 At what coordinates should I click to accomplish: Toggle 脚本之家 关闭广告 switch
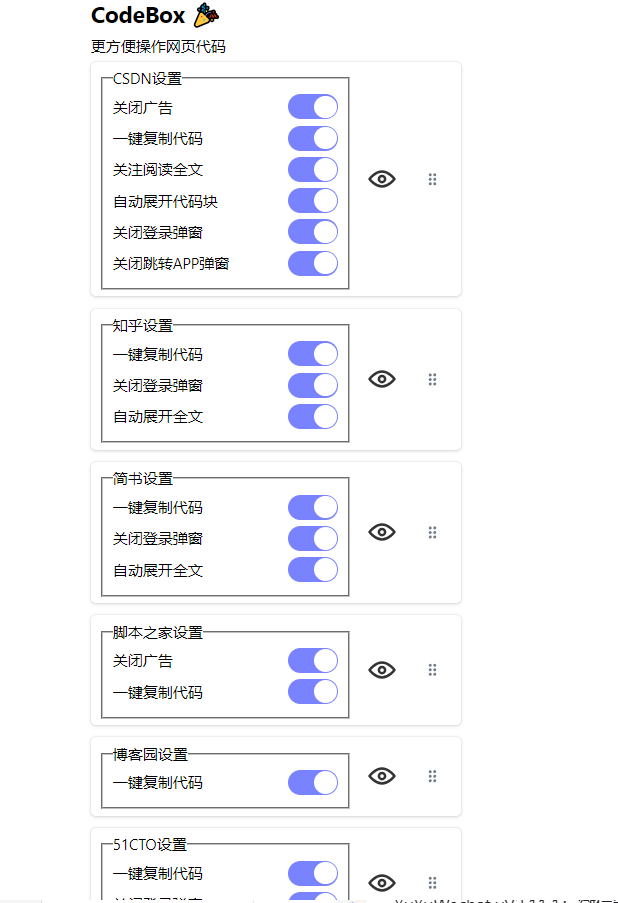[312, 661]
